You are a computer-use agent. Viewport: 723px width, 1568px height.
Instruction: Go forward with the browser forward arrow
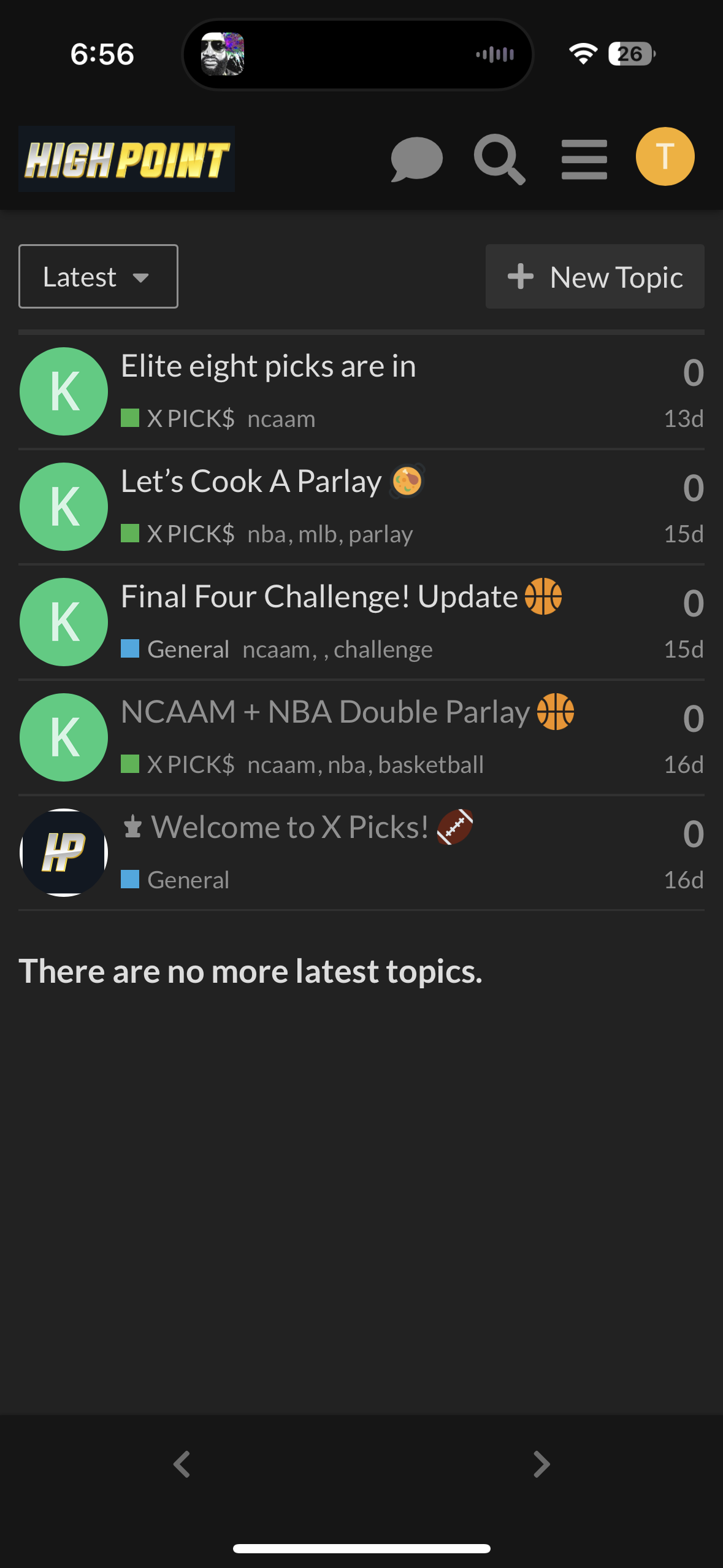[541, 1464]
